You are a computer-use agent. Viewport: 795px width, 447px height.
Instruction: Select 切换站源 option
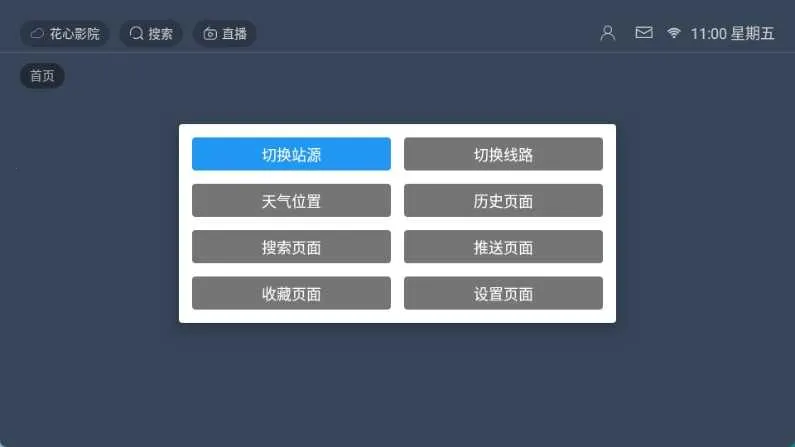(x=291, y=154)
